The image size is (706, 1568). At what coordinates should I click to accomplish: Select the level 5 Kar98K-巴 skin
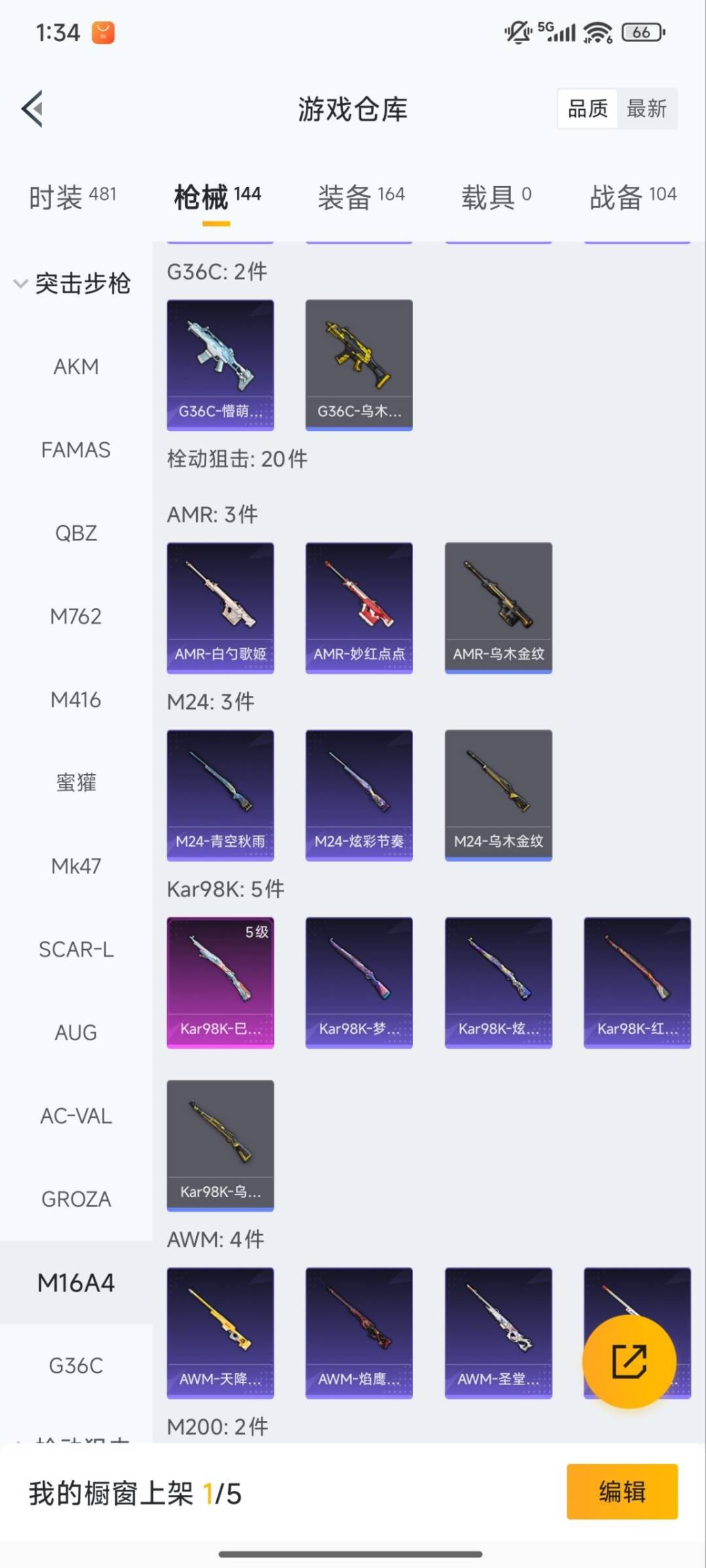220,982
